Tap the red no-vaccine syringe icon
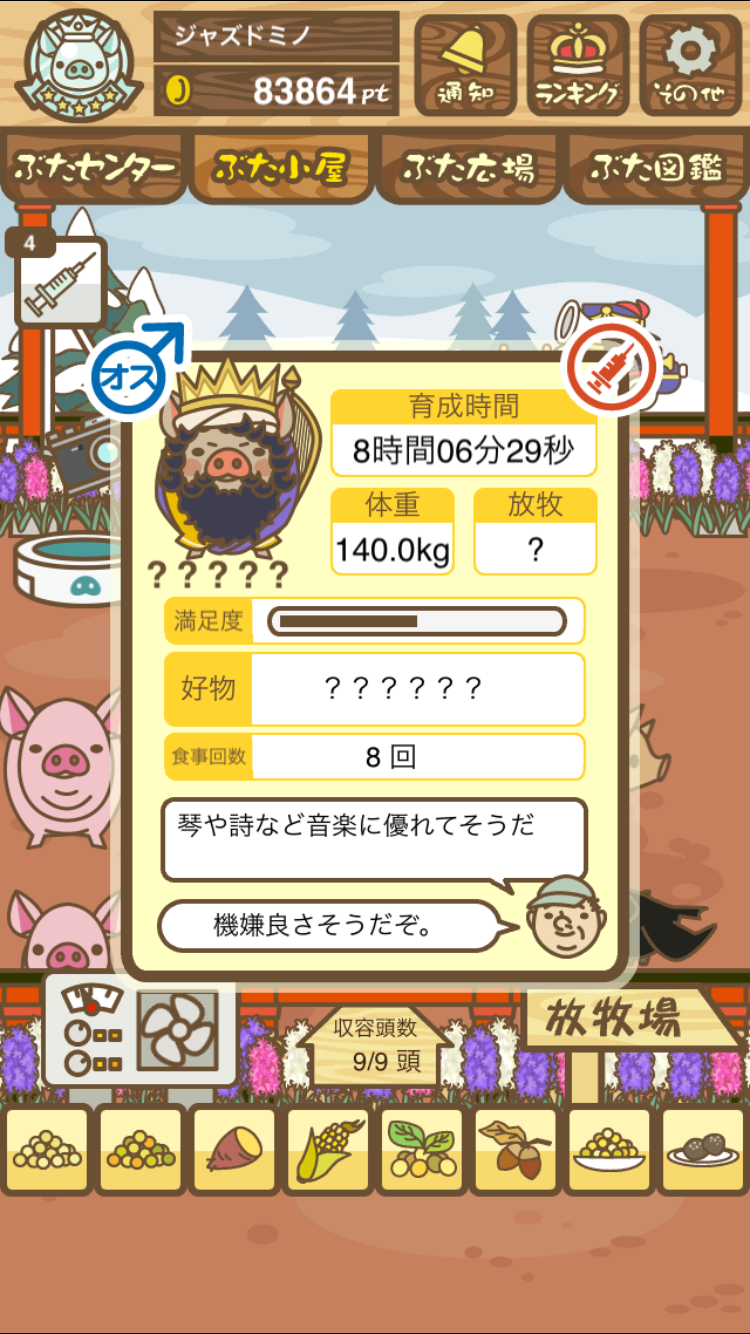This screenshot has width=750, height=1334. click(x=614, y=369)
